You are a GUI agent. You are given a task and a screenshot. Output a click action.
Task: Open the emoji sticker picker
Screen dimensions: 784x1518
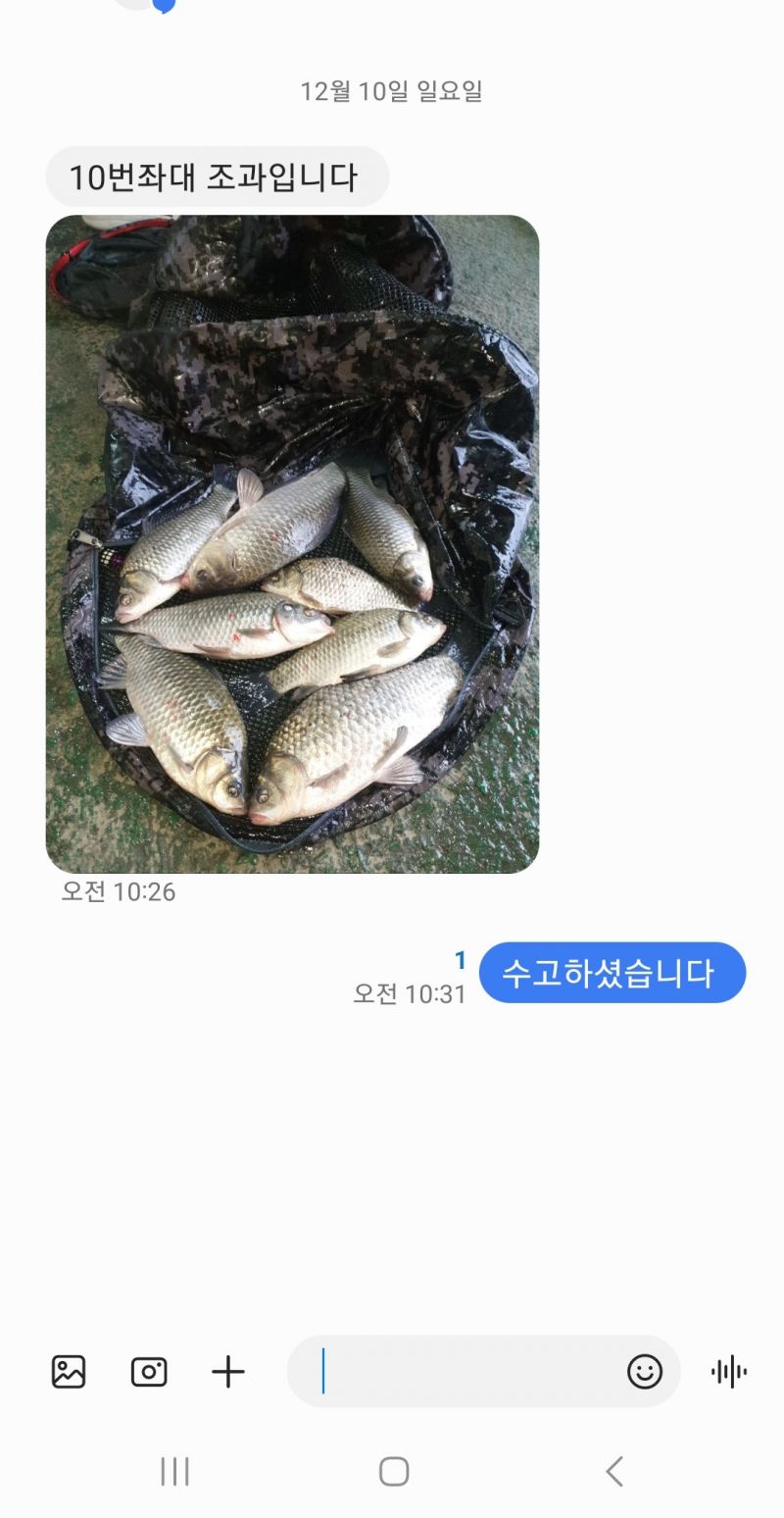644,1371
